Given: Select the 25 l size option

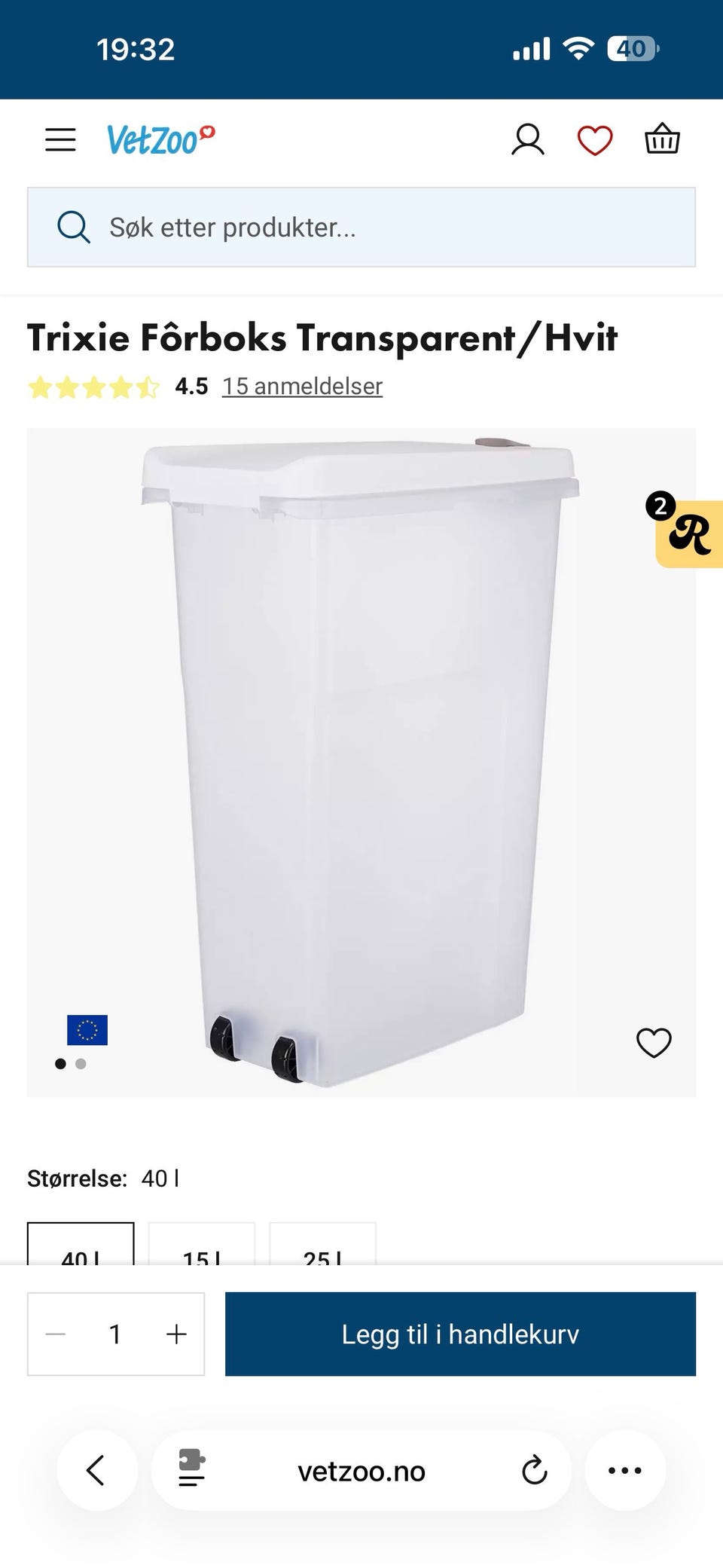Looking at the screenshot, I should pyautogui.click(x=322, y=1246).
